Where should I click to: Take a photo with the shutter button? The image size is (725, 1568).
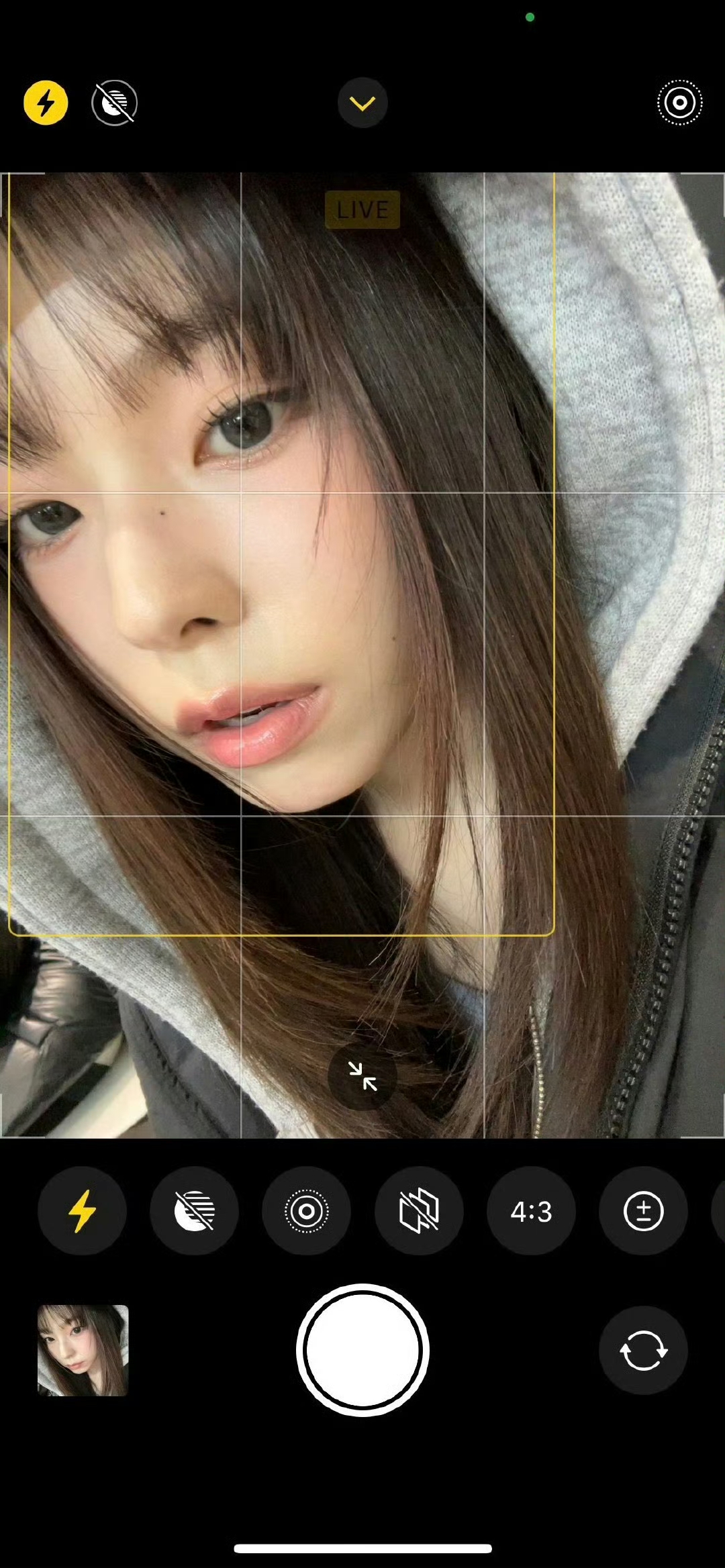[362, 1350]
